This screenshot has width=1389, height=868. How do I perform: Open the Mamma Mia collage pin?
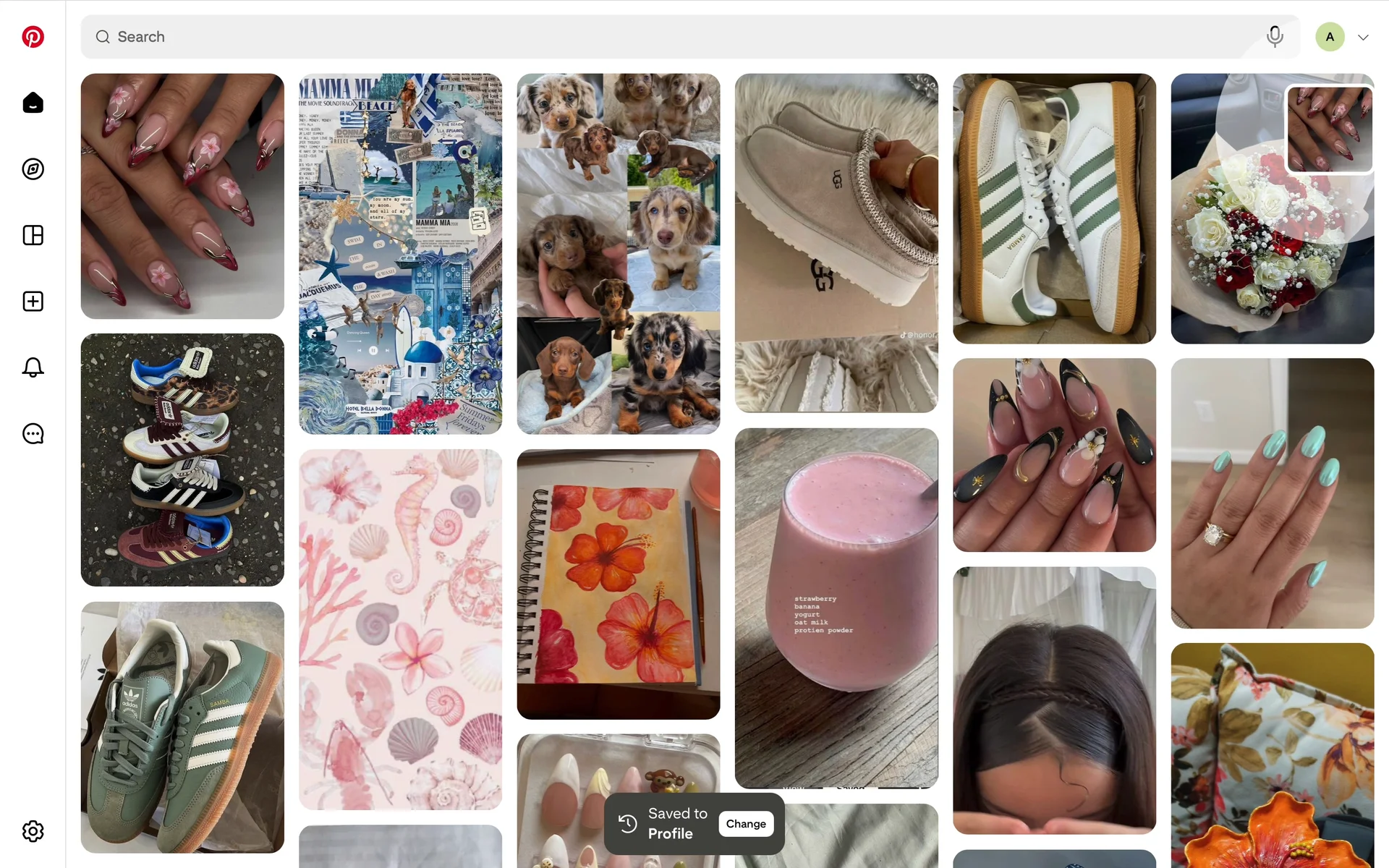click(400, 253)
